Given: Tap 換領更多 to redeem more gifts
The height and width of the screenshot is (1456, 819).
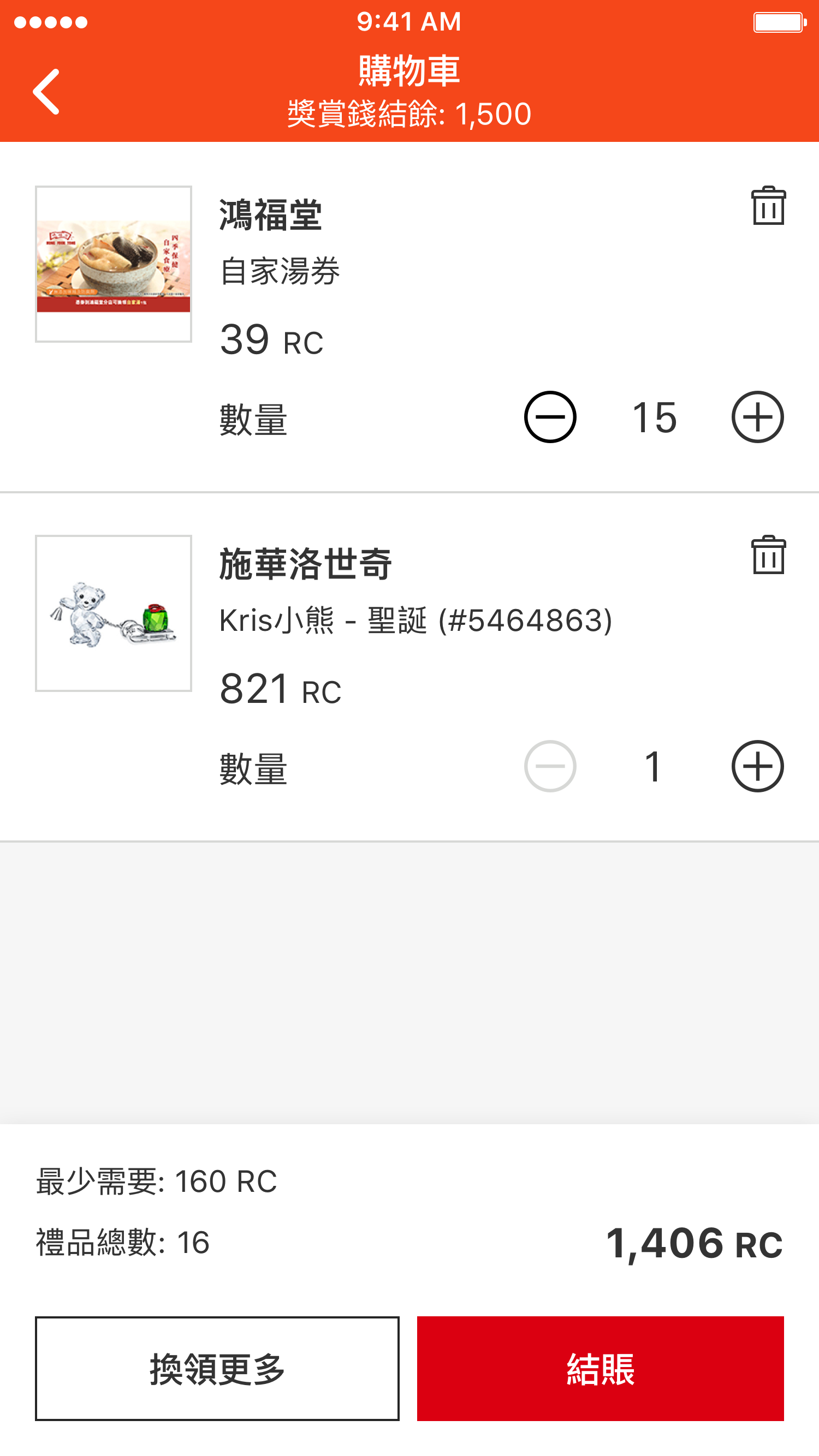Looking at the screenshot, I should click(217, 1368).
